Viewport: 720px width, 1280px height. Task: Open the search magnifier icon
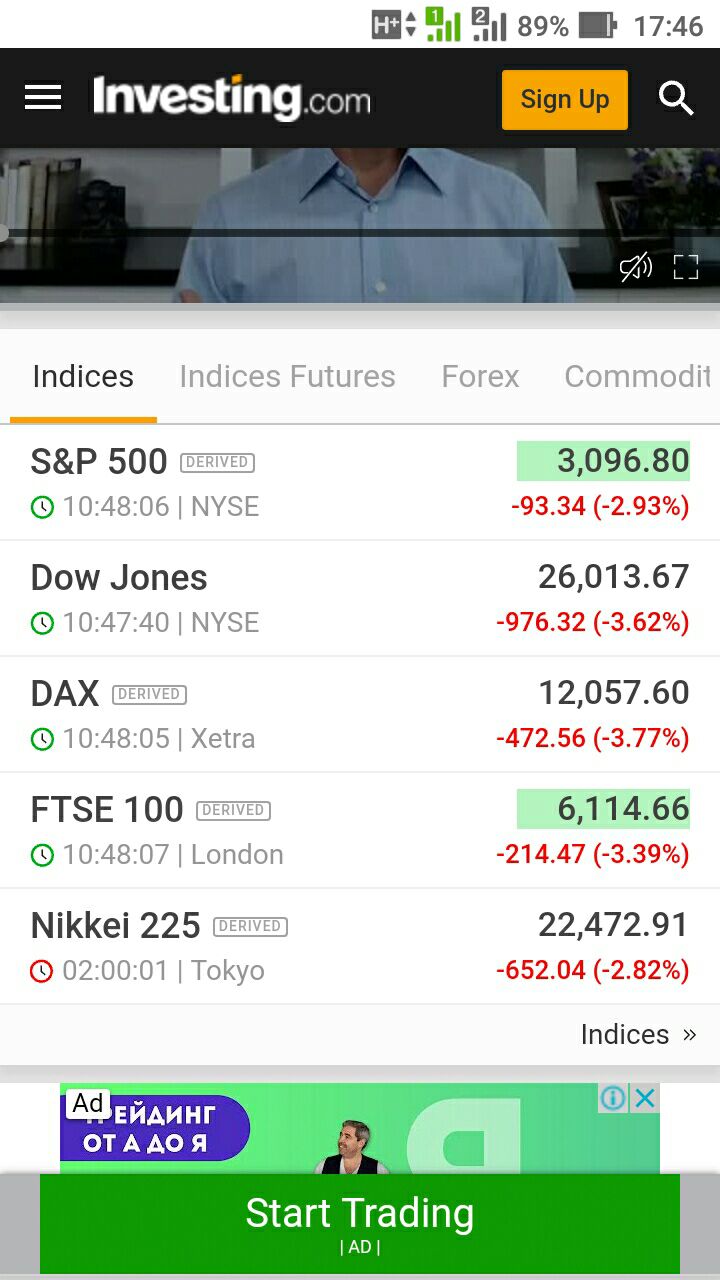point(676,98)
